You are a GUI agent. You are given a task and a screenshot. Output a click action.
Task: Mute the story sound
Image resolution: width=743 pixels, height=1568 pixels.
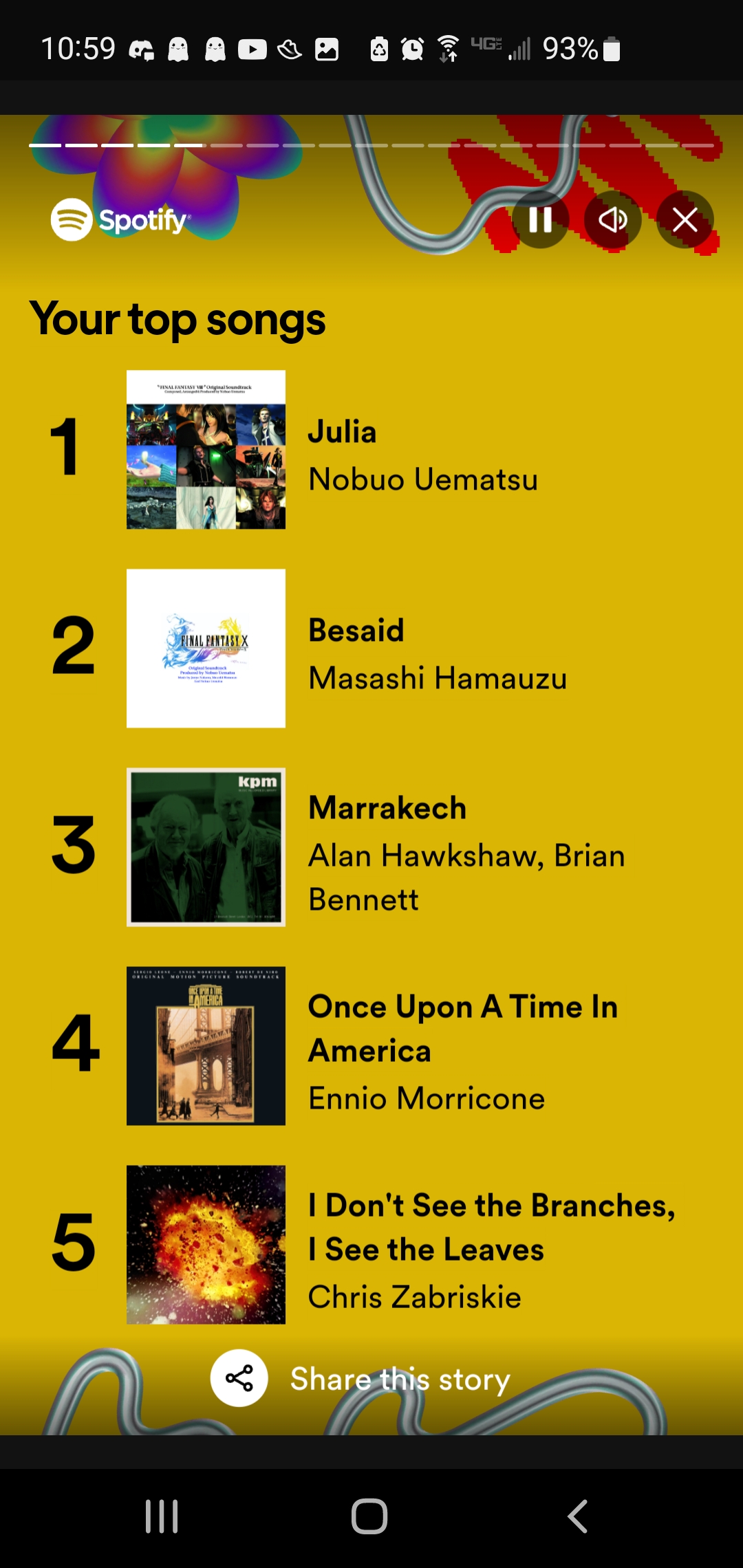[x=612, y=220]
